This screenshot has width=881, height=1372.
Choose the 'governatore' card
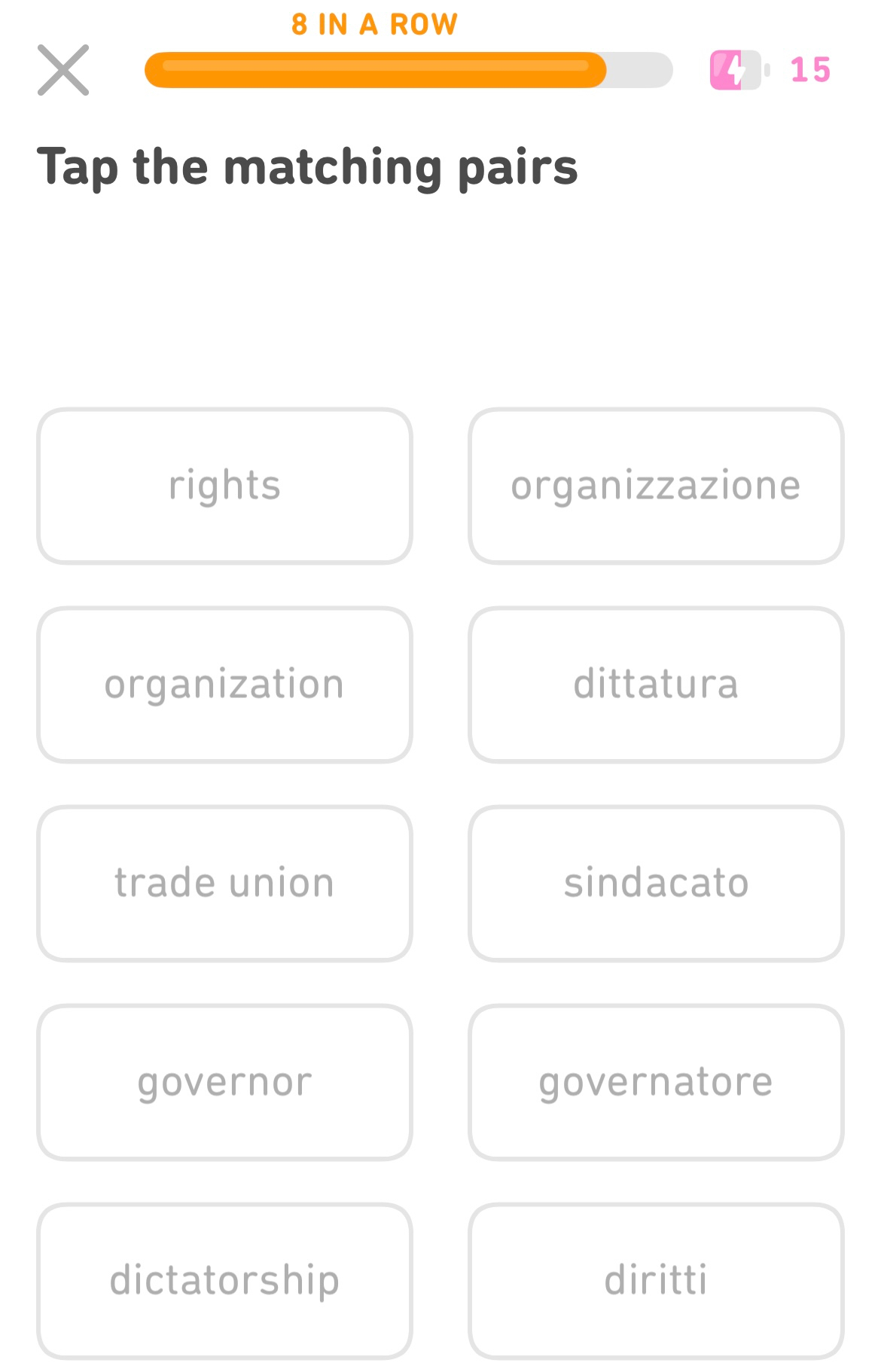655,1082
